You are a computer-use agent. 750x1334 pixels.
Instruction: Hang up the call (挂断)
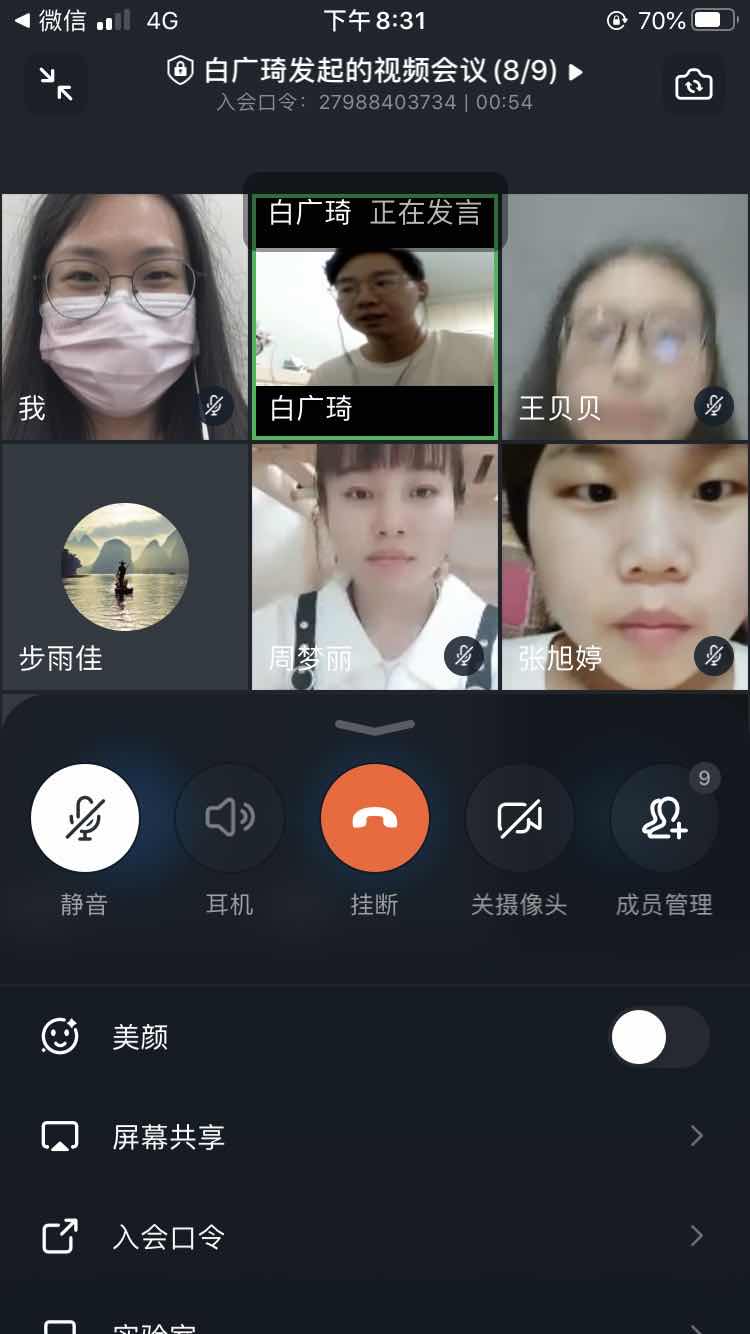pyautogui.click(x=375, y=818)
